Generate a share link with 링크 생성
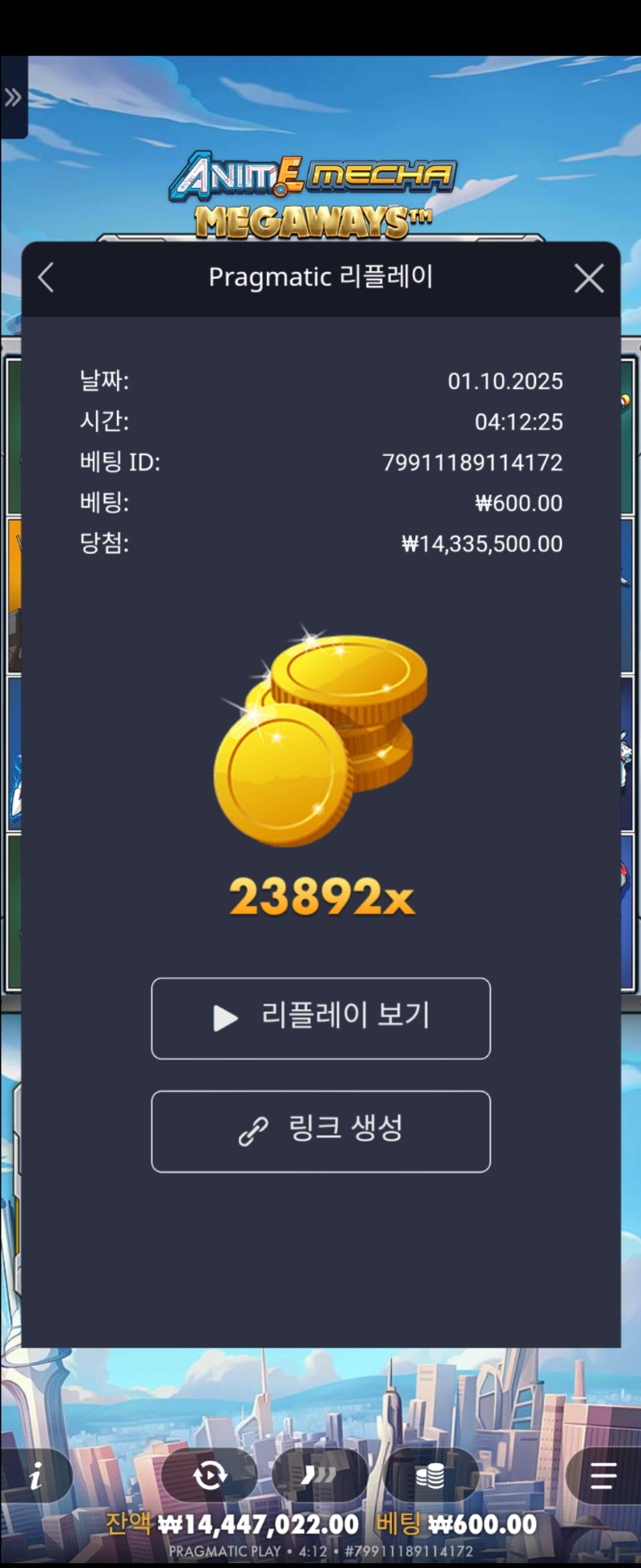Viewport: 641px width, 1568px height. coord(320,1131)
